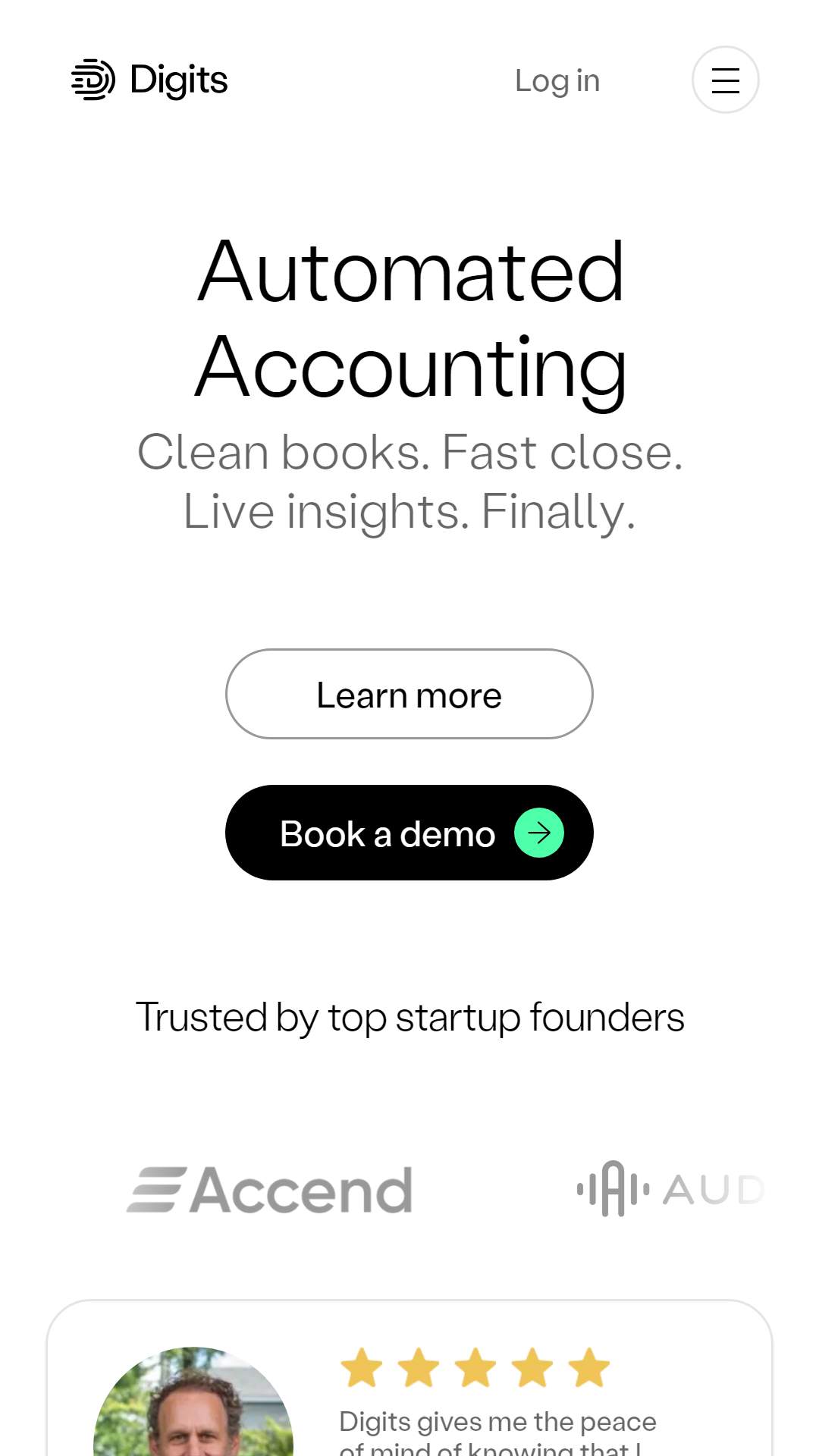This screenshot has height=1456, width=819.
Task: Tap the Learn more button
Action: click(409, 694)
